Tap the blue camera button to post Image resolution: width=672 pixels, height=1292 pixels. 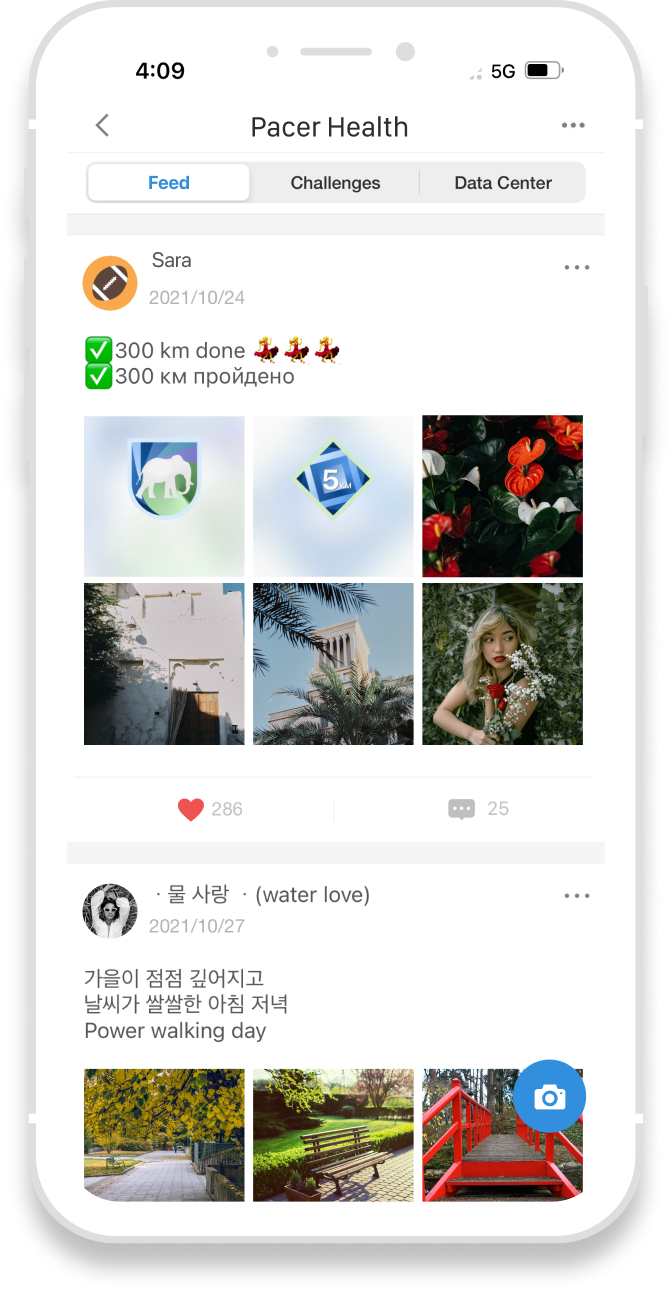(549, 1097)
